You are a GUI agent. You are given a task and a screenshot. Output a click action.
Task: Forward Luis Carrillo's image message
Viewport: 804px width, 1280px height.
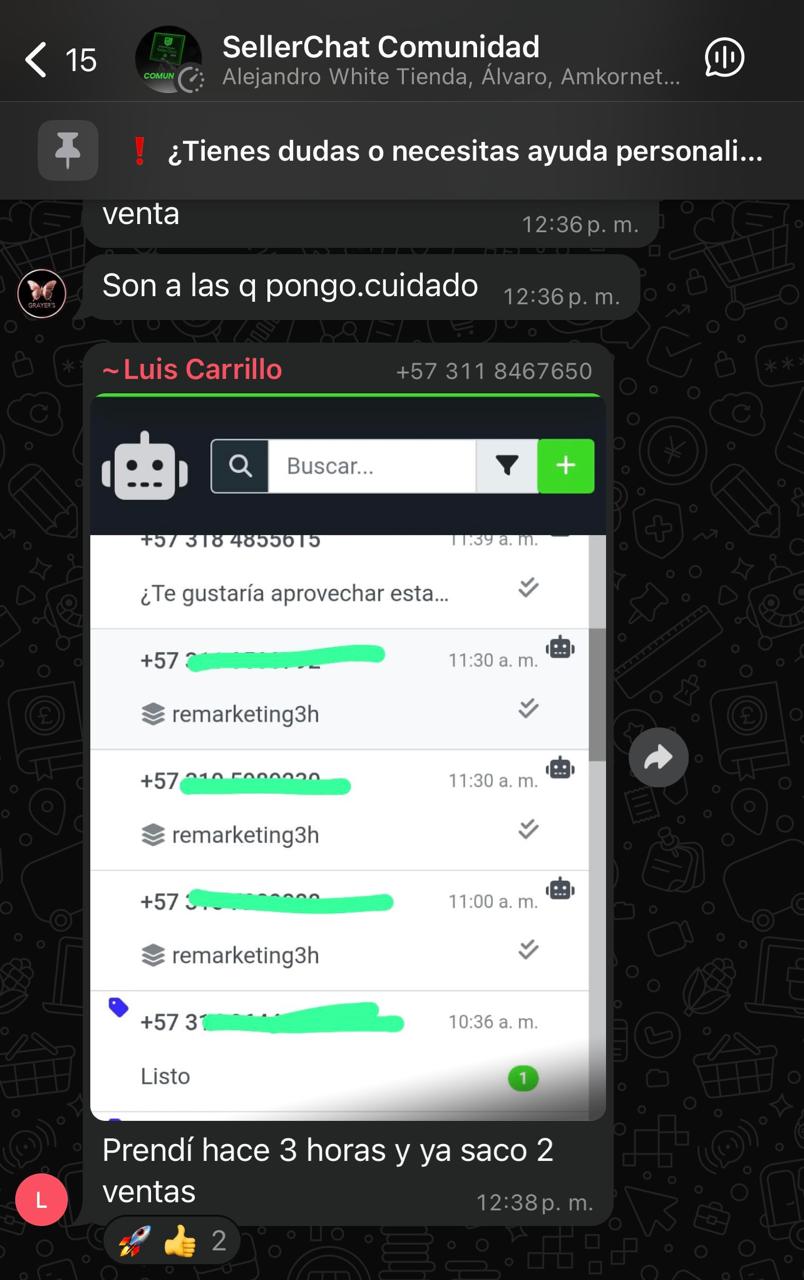click(x=658, y=759)
